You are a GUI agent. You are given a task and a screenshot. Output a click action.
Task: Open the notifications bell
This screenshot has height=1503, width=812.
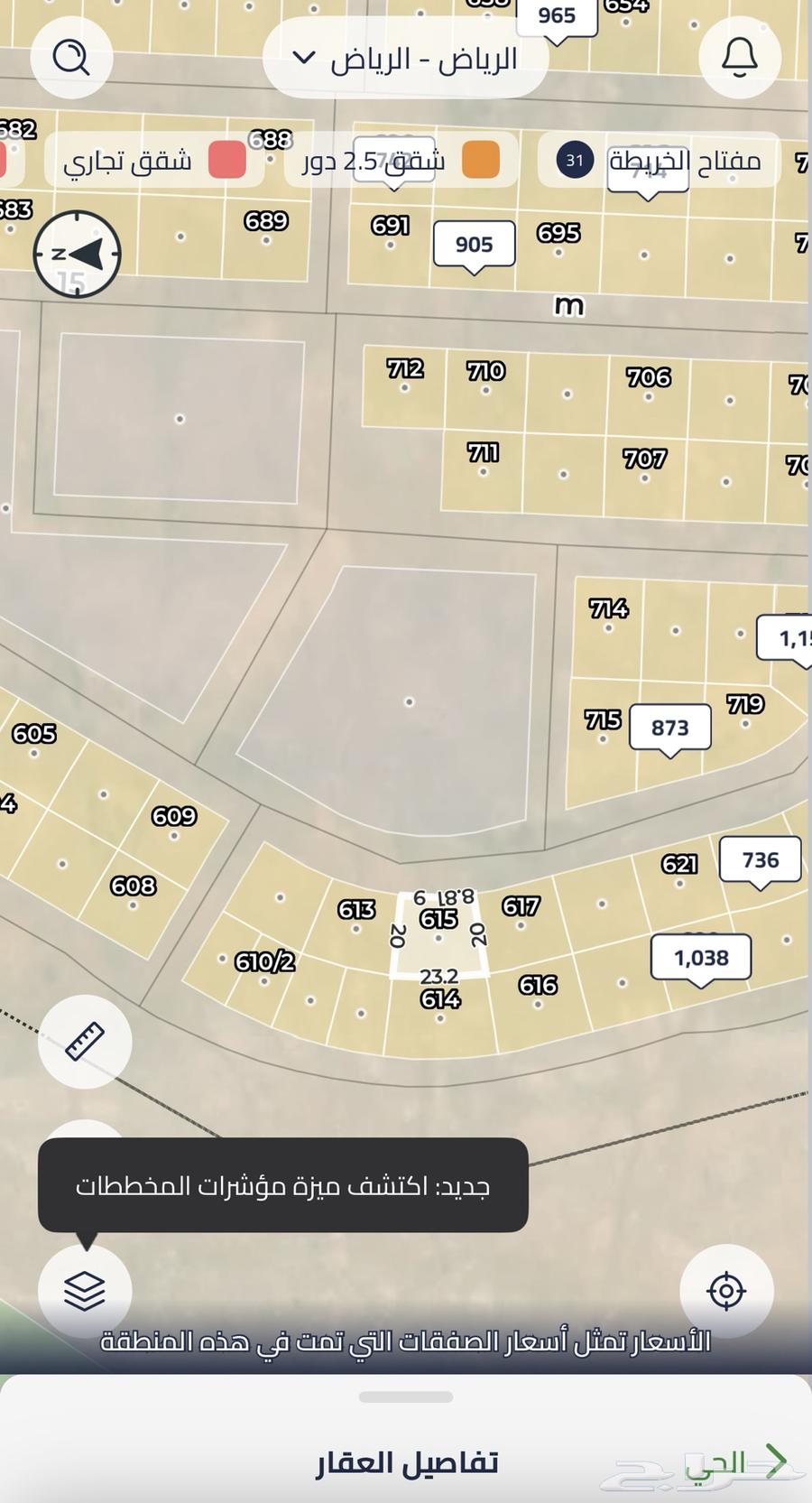pos(739,58)
